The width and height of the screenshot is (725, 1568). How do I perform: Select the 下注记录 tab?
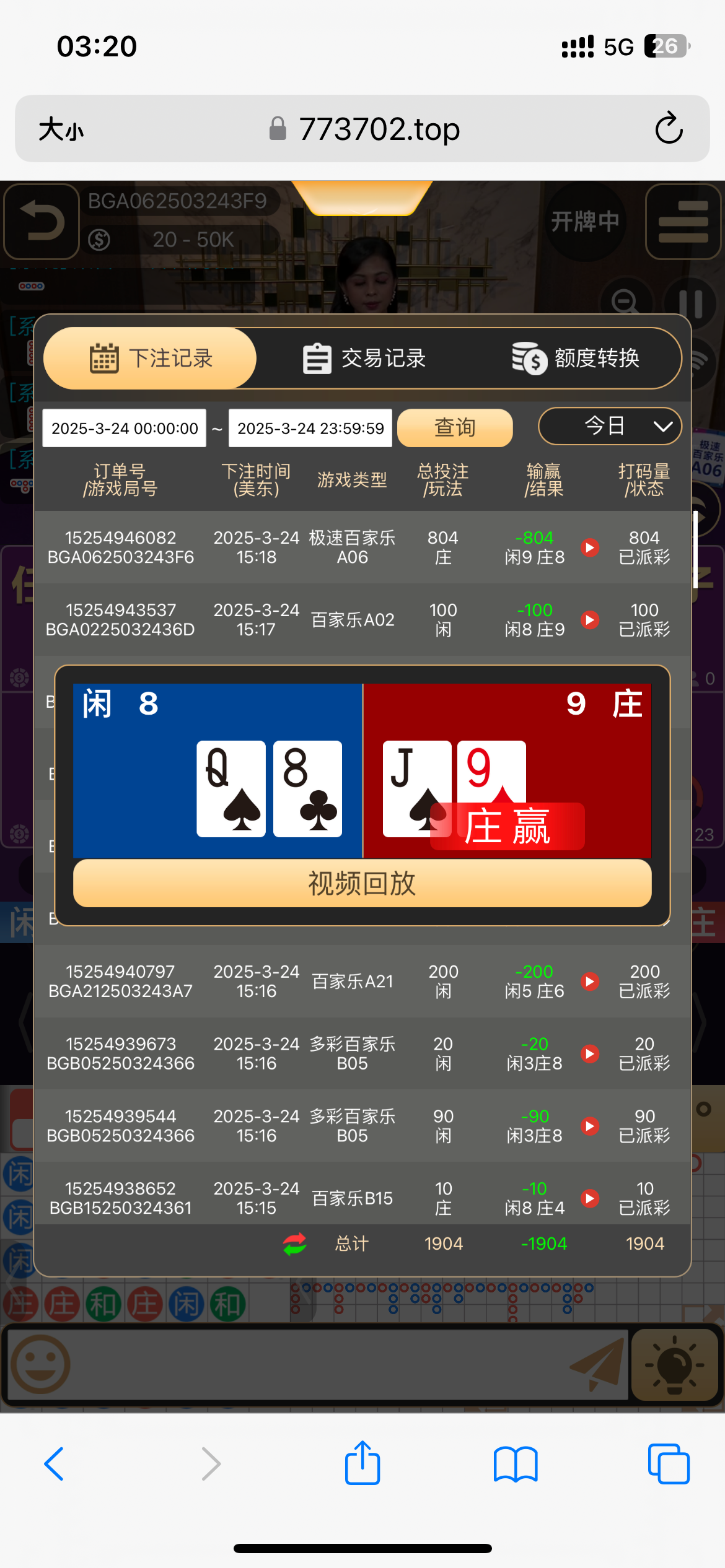click(150, 358)
